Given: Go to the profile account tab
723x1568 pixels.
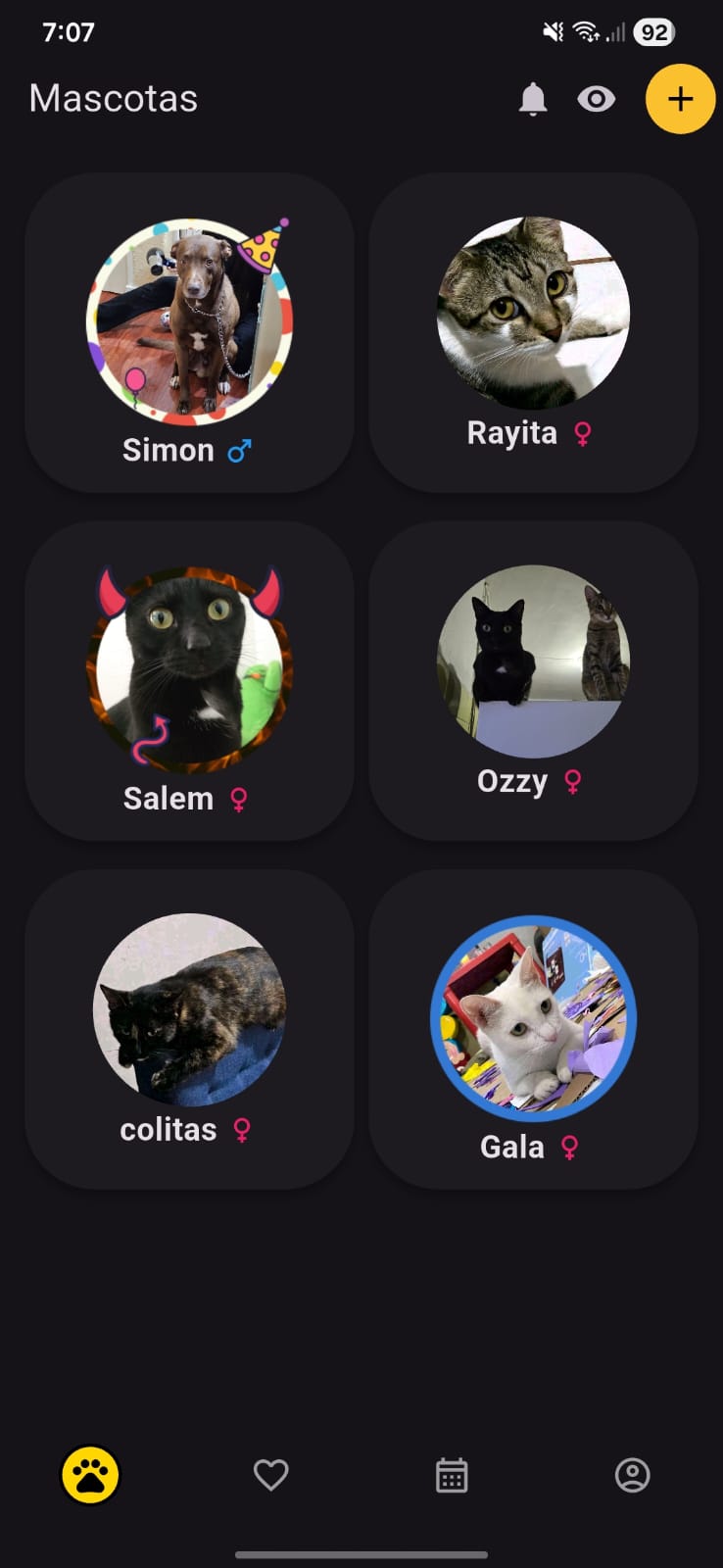Looking at the screenshot, I should click(x=632, y=1475).
